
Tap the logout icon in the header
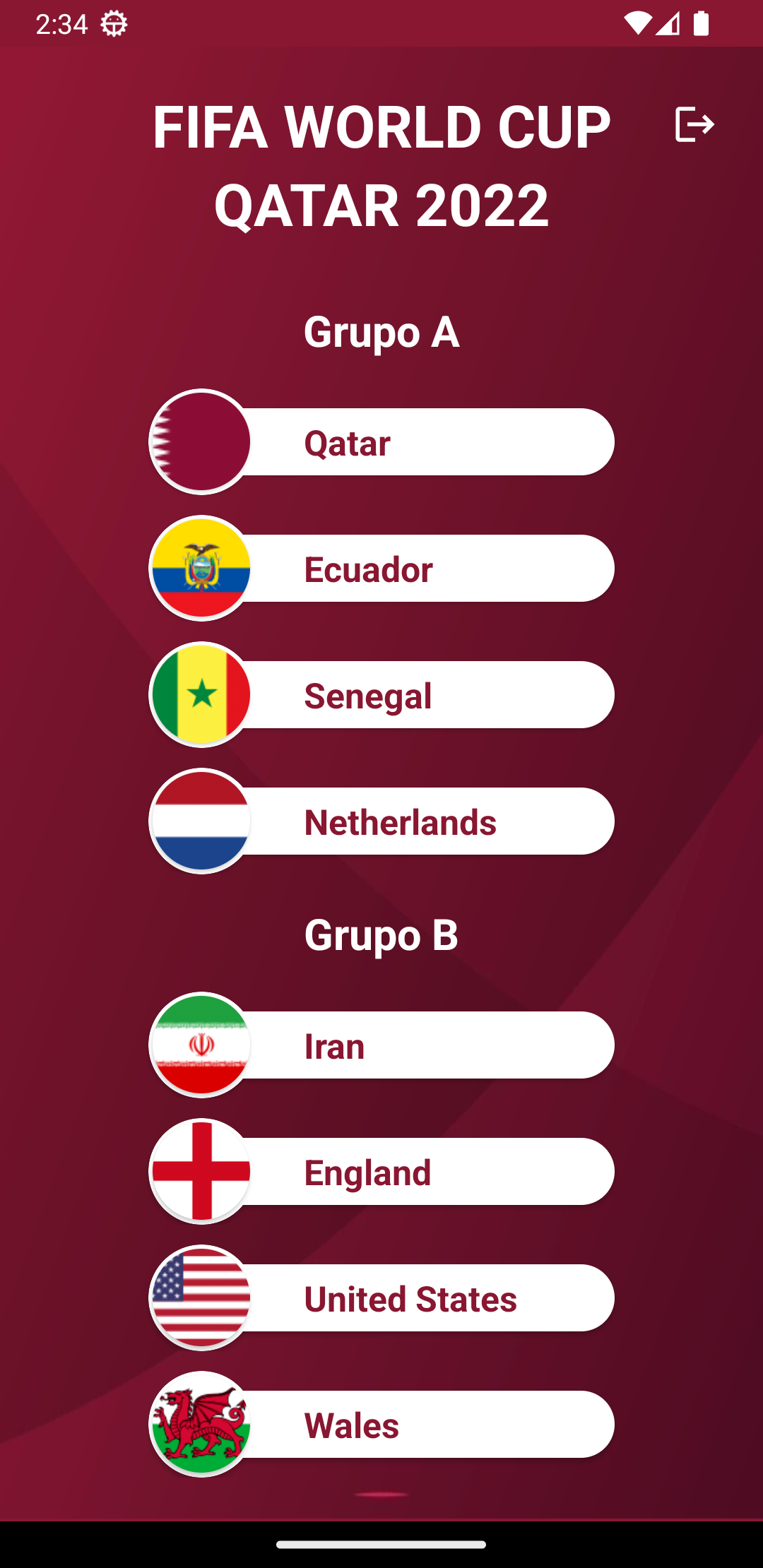click(x=694, y=125)
